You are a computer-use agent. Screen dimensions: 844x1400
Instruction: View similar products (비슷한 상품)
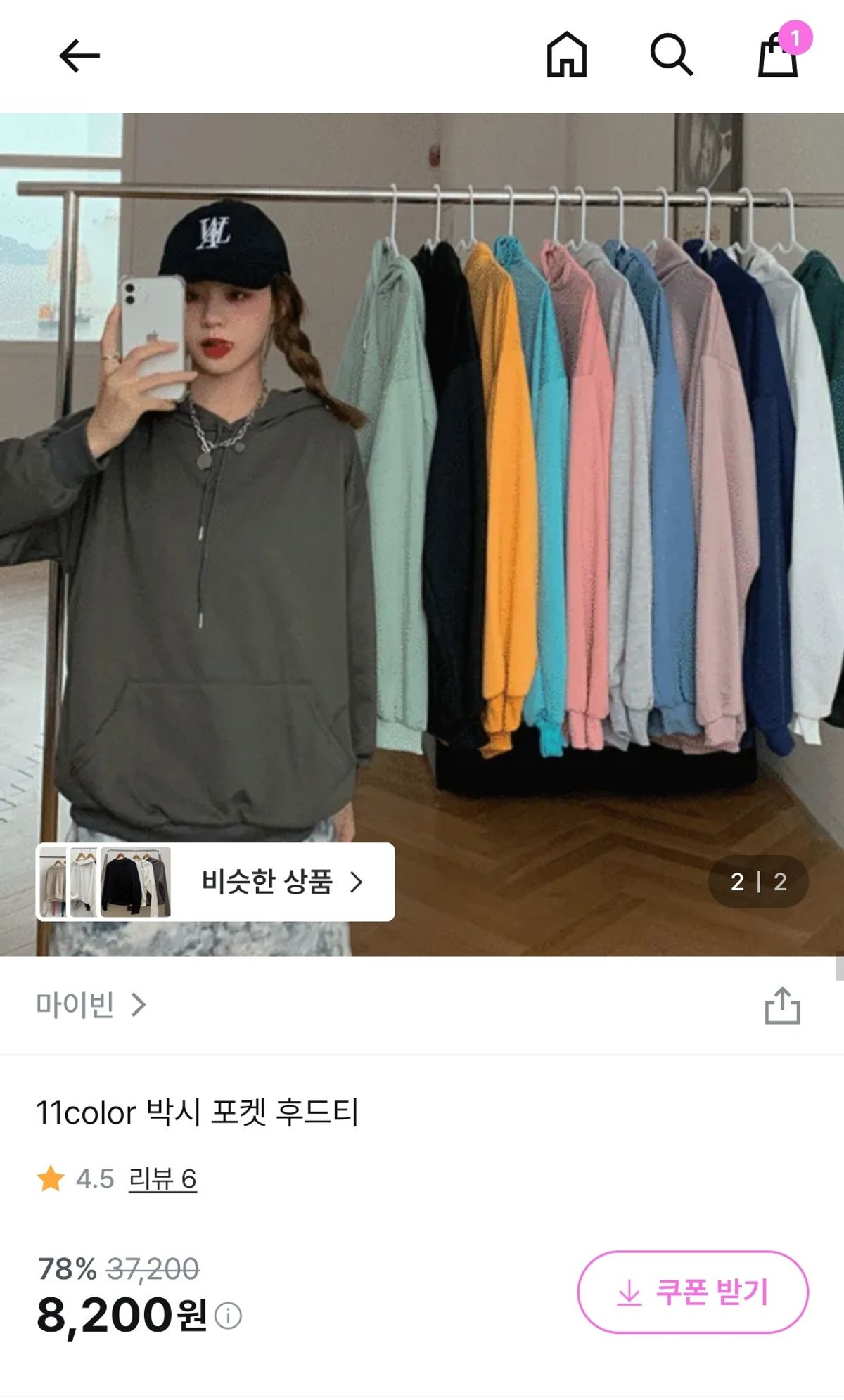tap(215, 882)
